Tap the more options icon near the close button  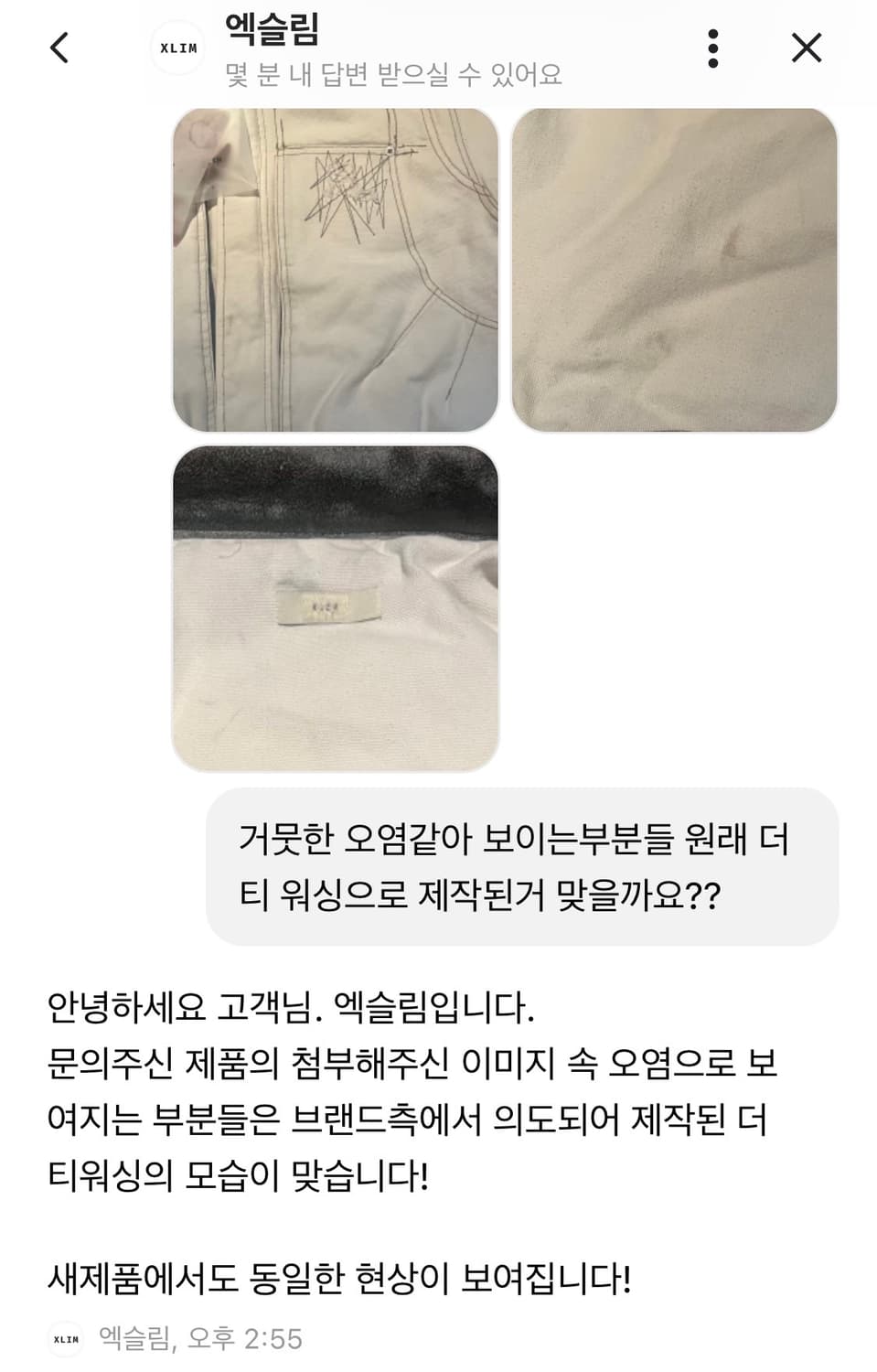[713, 48]
